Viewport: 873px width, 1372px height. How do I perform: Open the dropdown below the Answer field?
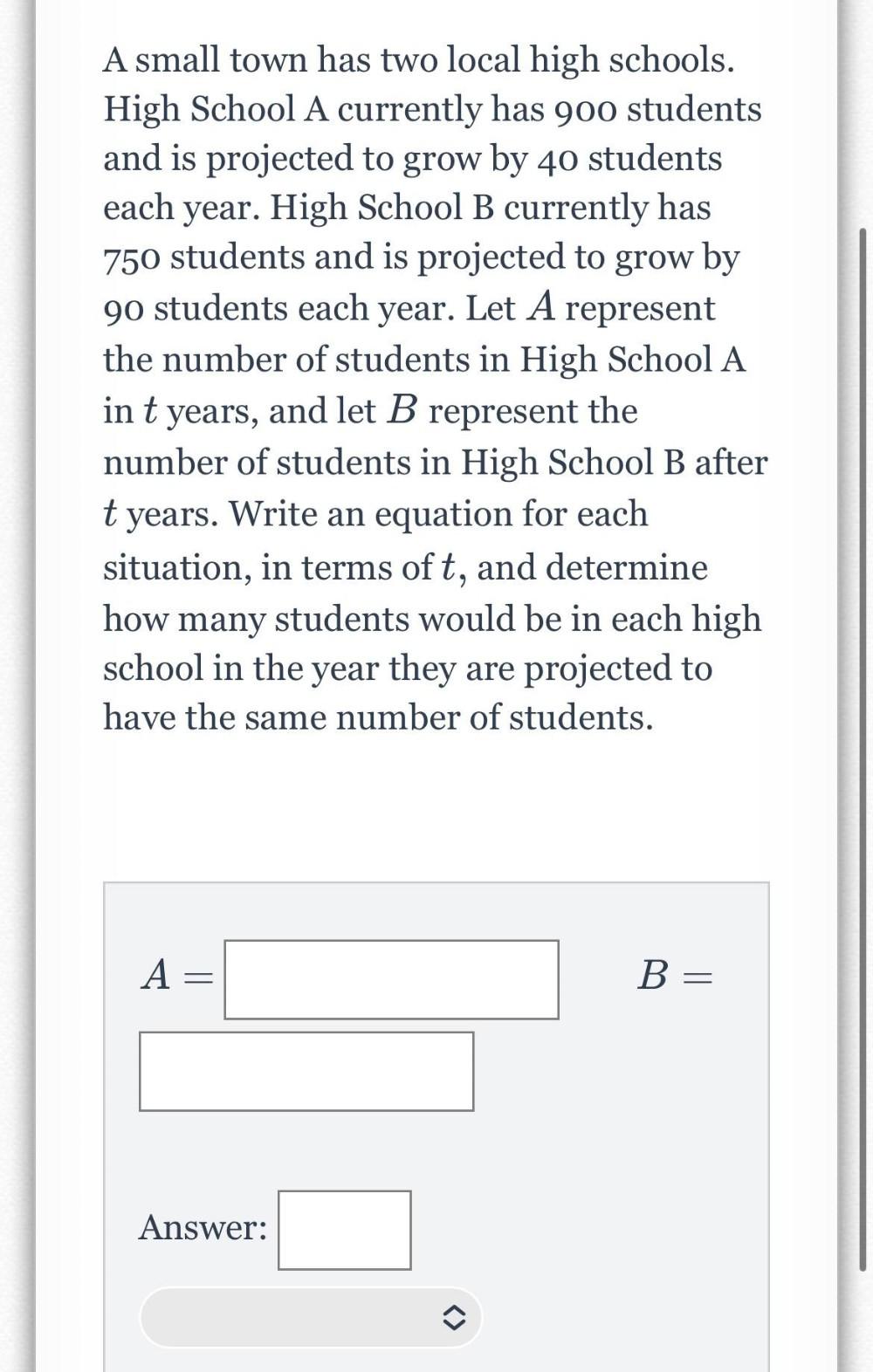pyautogui.click(x=310, y=1321)
